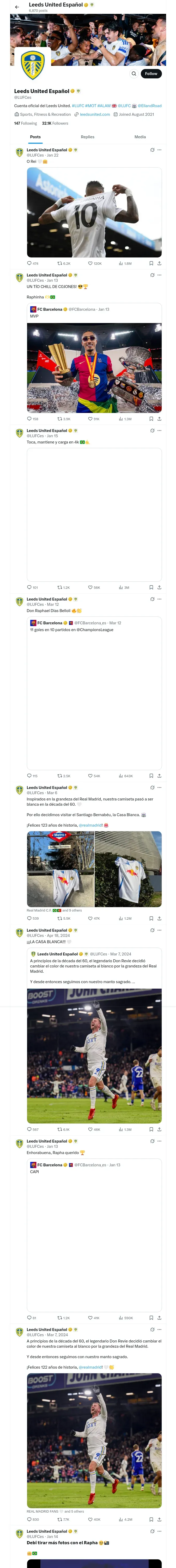Like the "LA CASA BLANCA" post
The image size is (176, 1568).
pos(94,1129)
